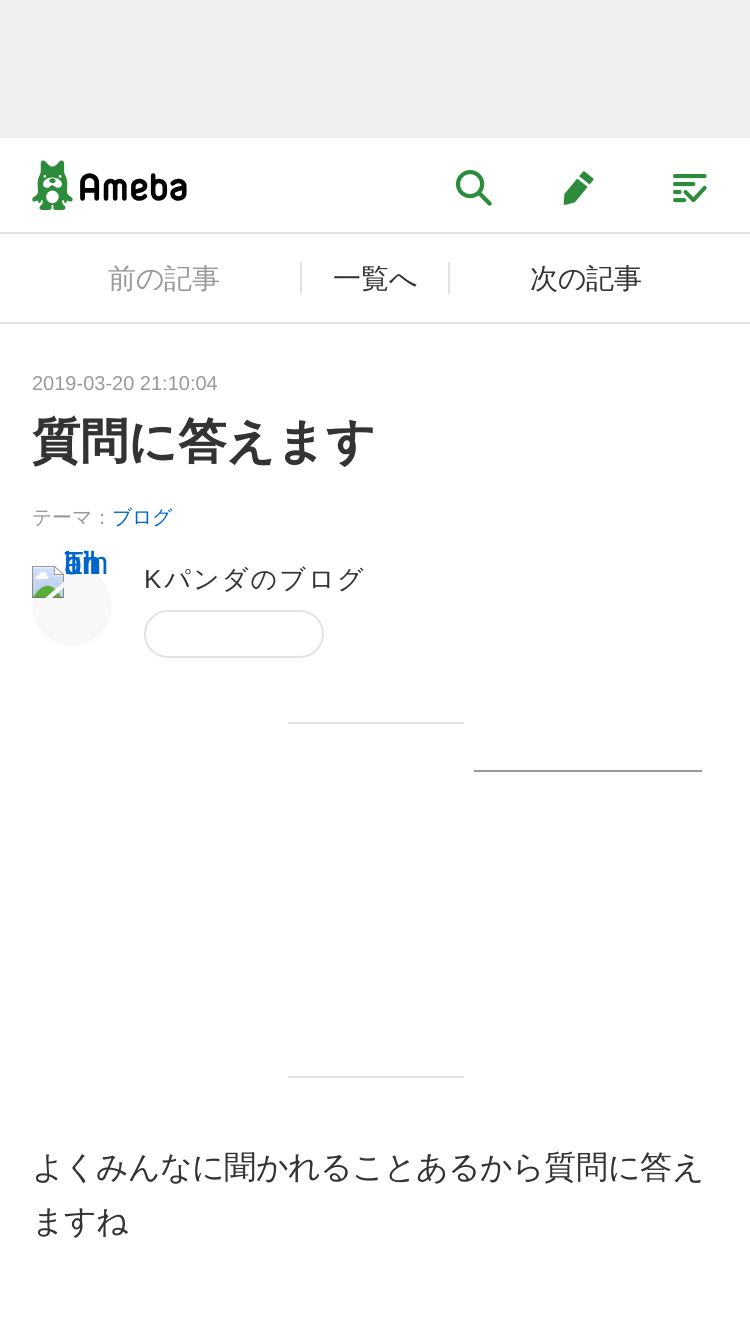The width and height of the screenshot is (750, 1334).
Task: Go to 次の記事
Action: (x=586, y=279)
